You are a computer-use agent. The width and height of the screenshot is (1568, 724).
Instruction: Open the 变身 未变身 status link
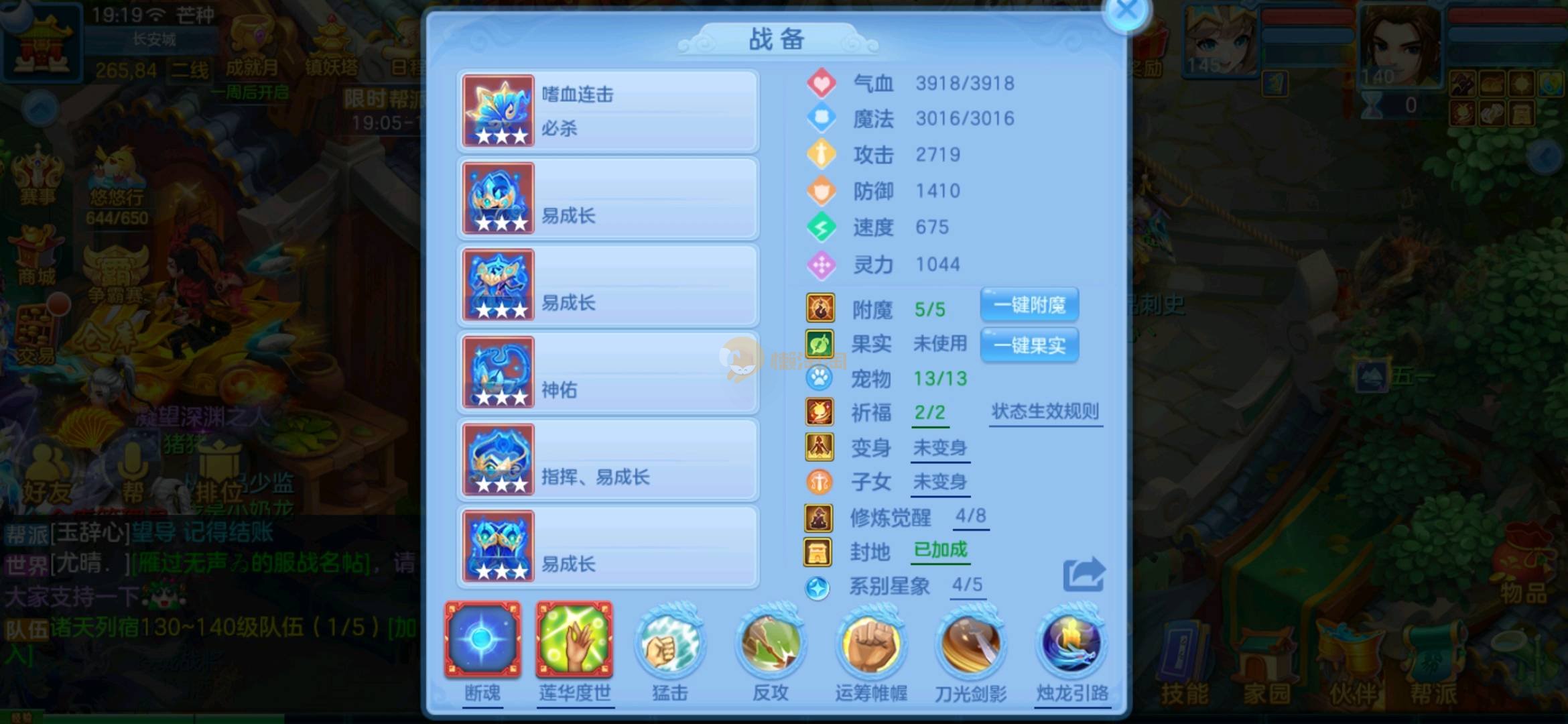point(940,448)
